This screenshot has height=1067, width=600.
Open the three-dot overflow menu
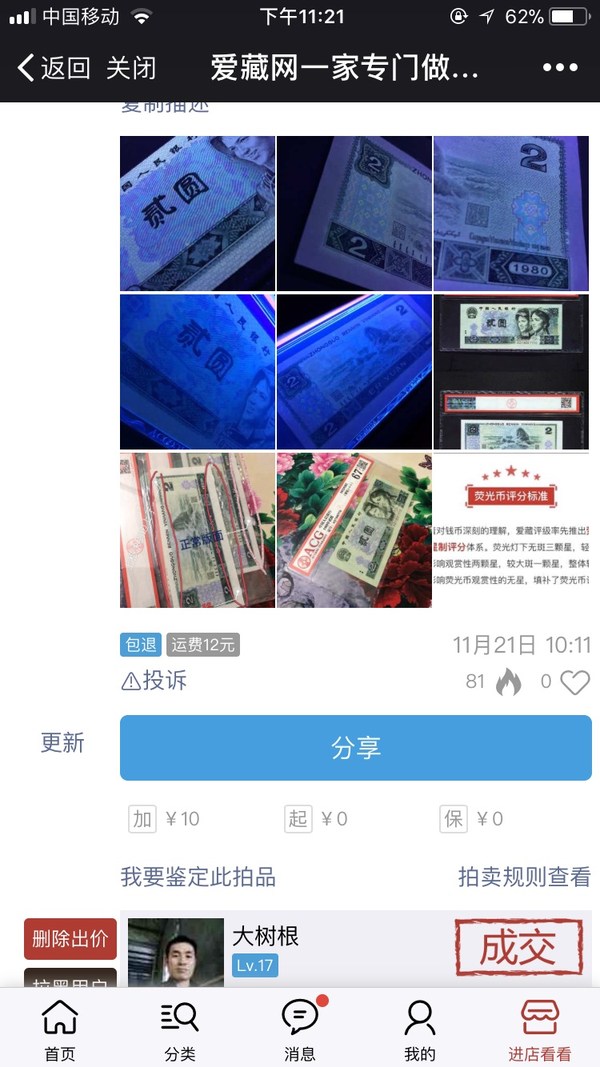click(560, 68)
